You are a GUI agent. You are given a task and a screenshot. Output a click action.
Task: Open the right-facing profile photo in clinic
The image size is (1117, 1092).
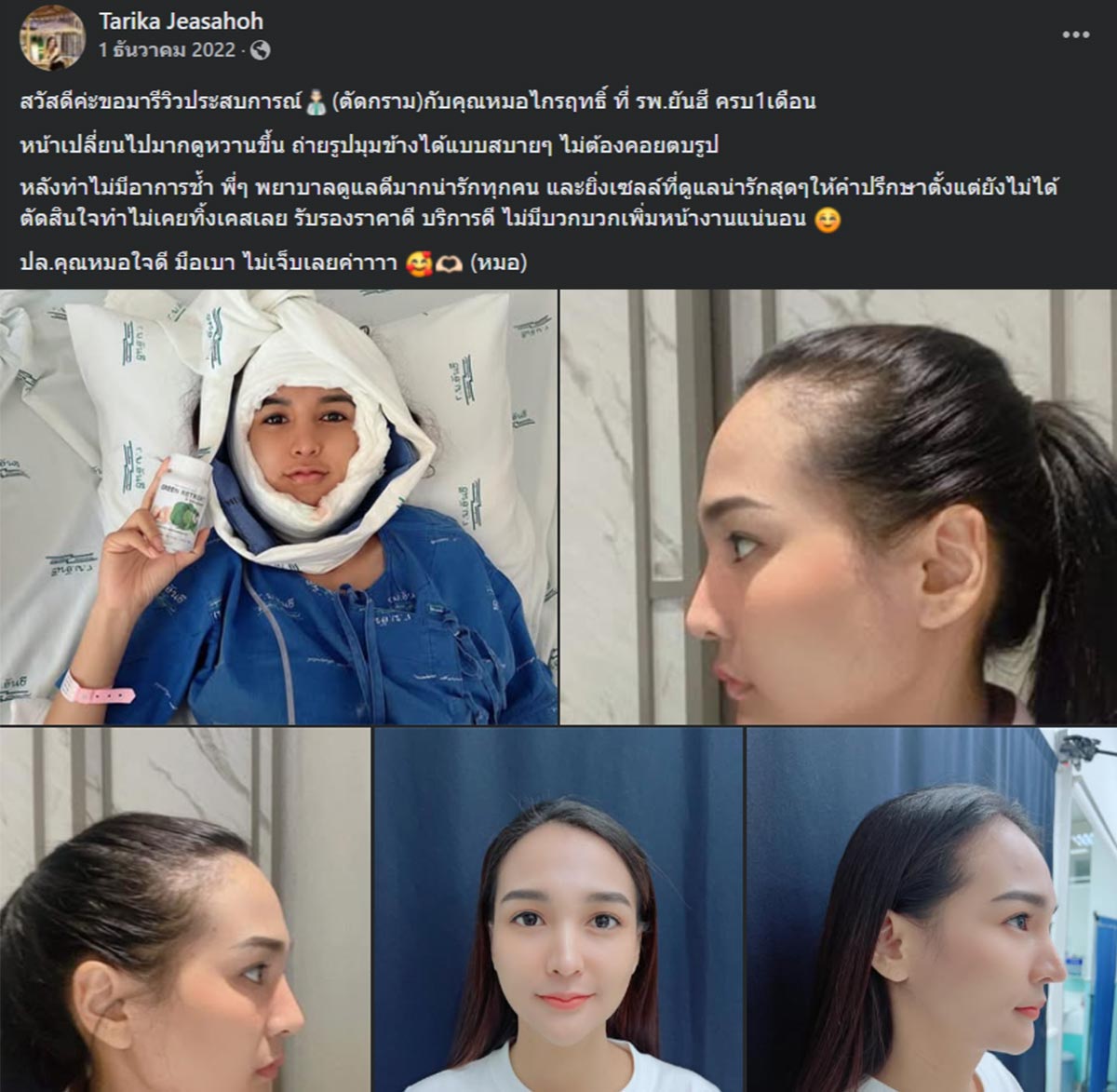tap(931, 910)
